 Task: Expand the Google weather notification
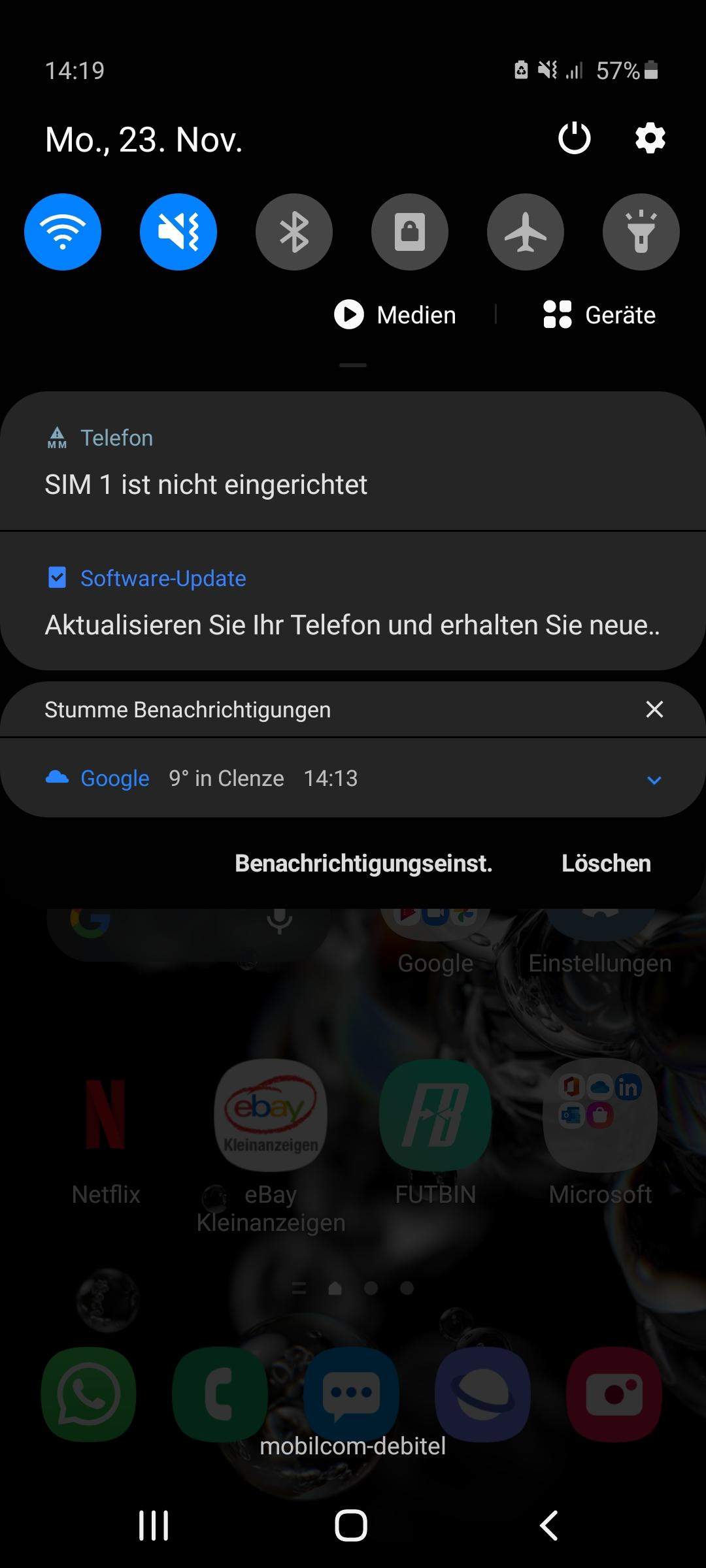pos(654,779)
